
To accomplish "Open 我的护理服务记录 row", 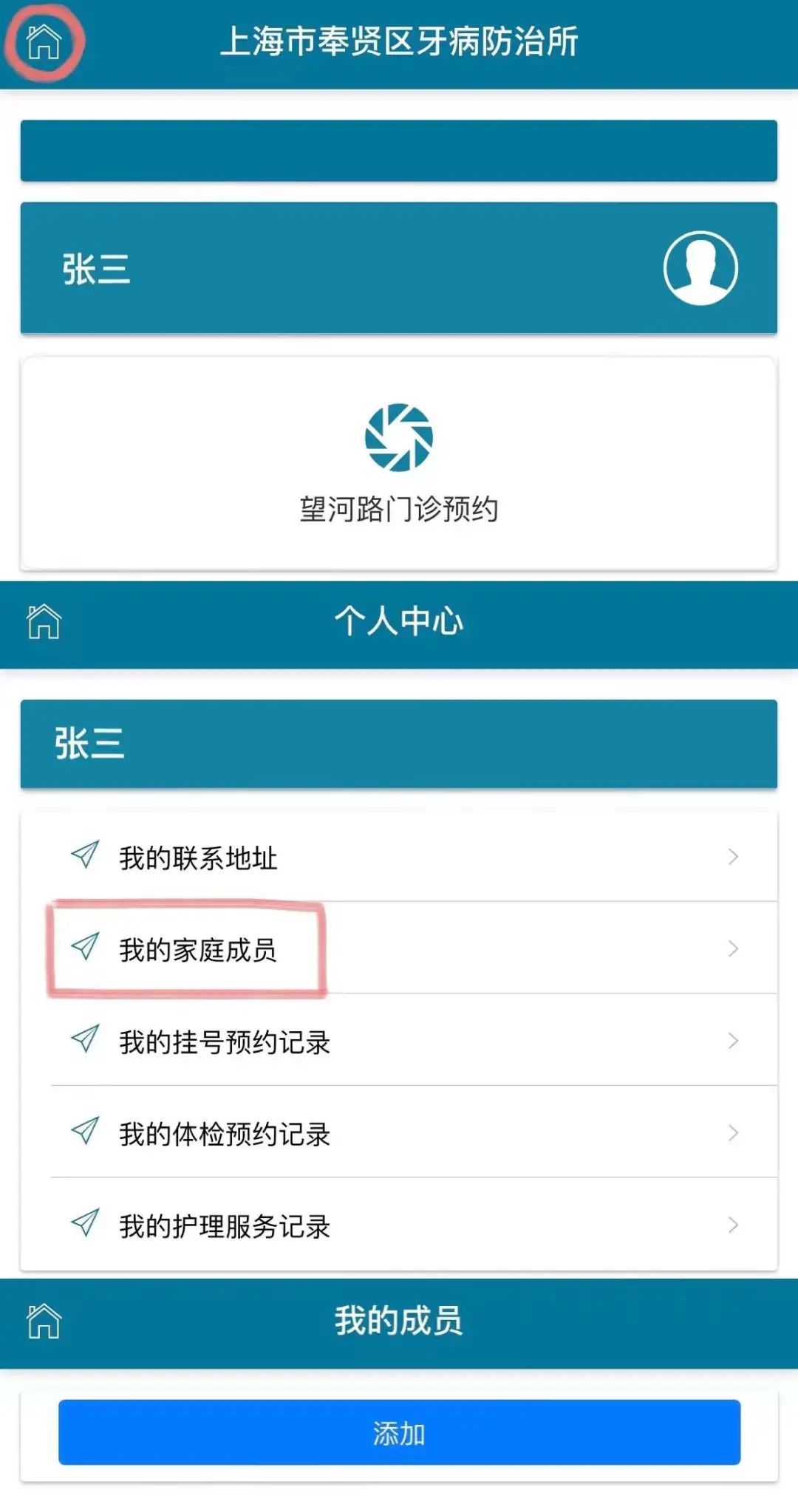I will coord(399,1225).
